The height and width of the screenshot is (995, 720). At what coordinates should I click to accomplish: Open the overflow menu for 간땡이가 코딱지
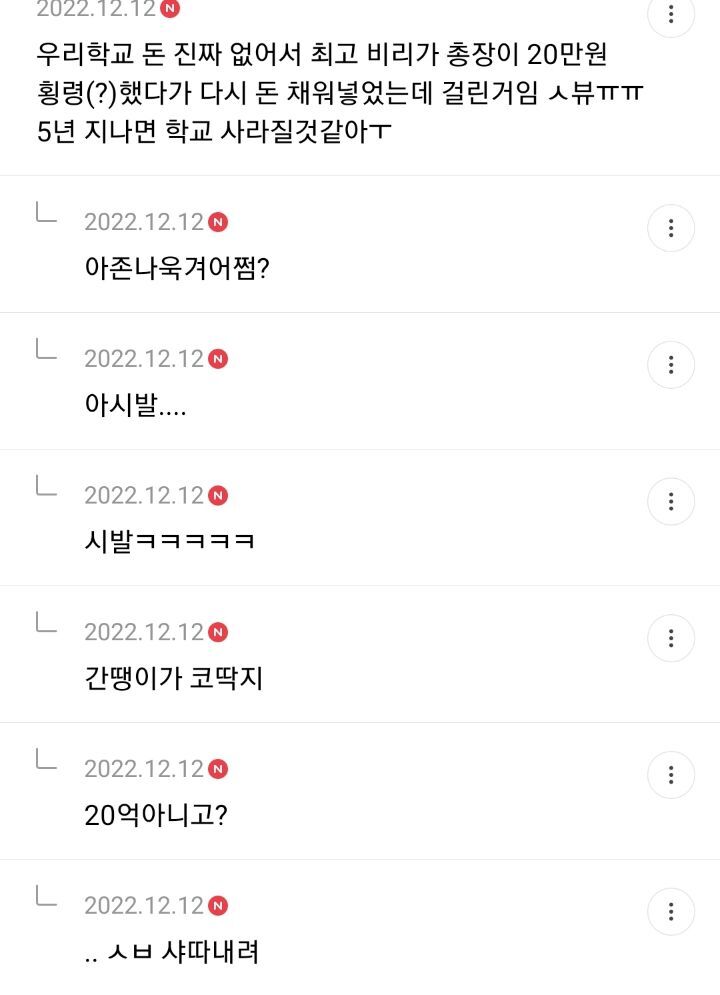tap(671, 638)
